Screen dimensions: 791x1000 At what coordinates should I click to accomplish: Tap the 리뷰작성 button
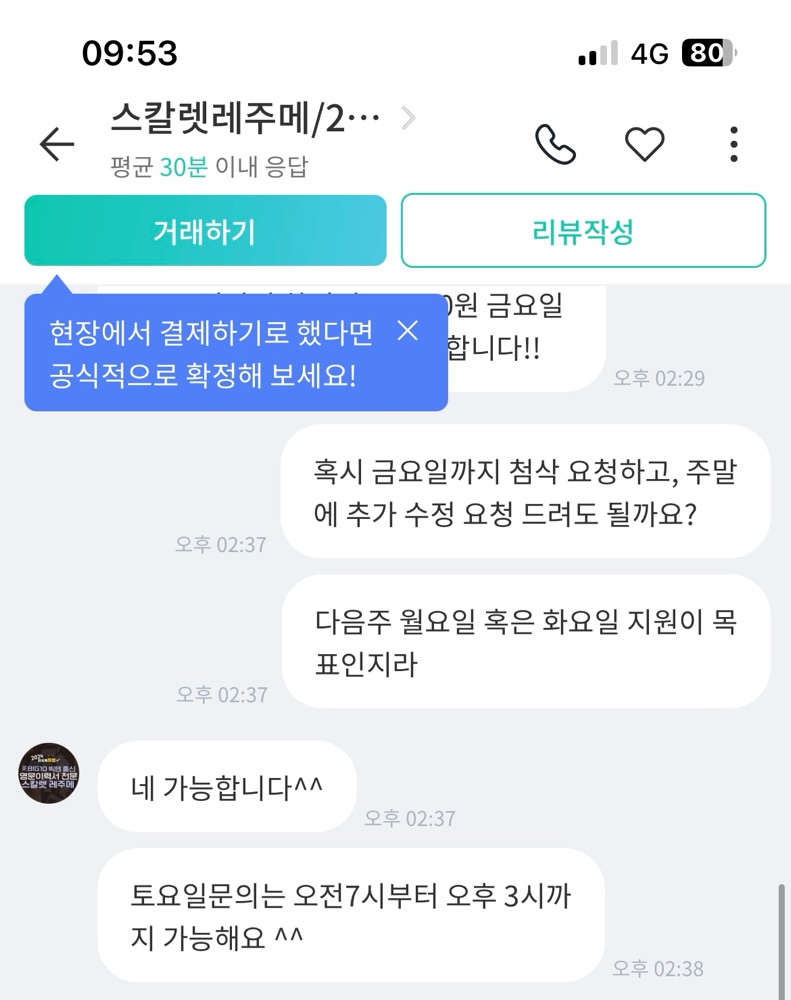coord(583,231)
